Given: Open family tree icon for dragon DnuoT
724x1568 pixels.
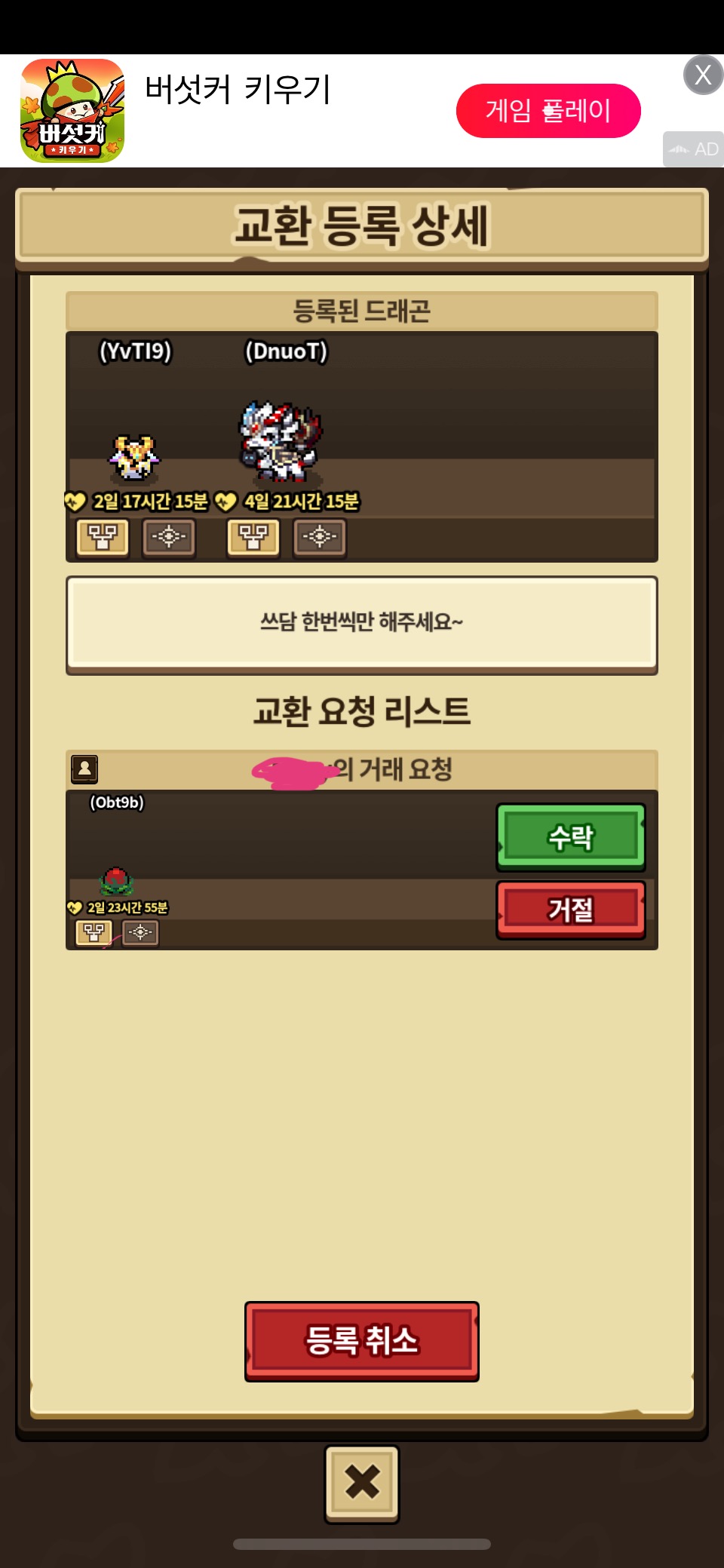Looking at the screenshot, I should click(x=253, y=537).
